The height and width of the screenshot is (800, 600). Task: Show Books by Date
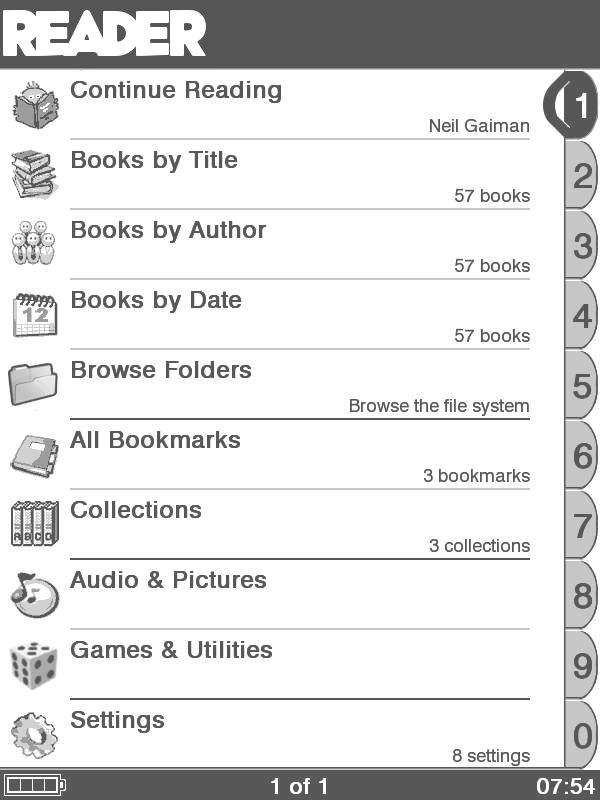coord(270,315)
